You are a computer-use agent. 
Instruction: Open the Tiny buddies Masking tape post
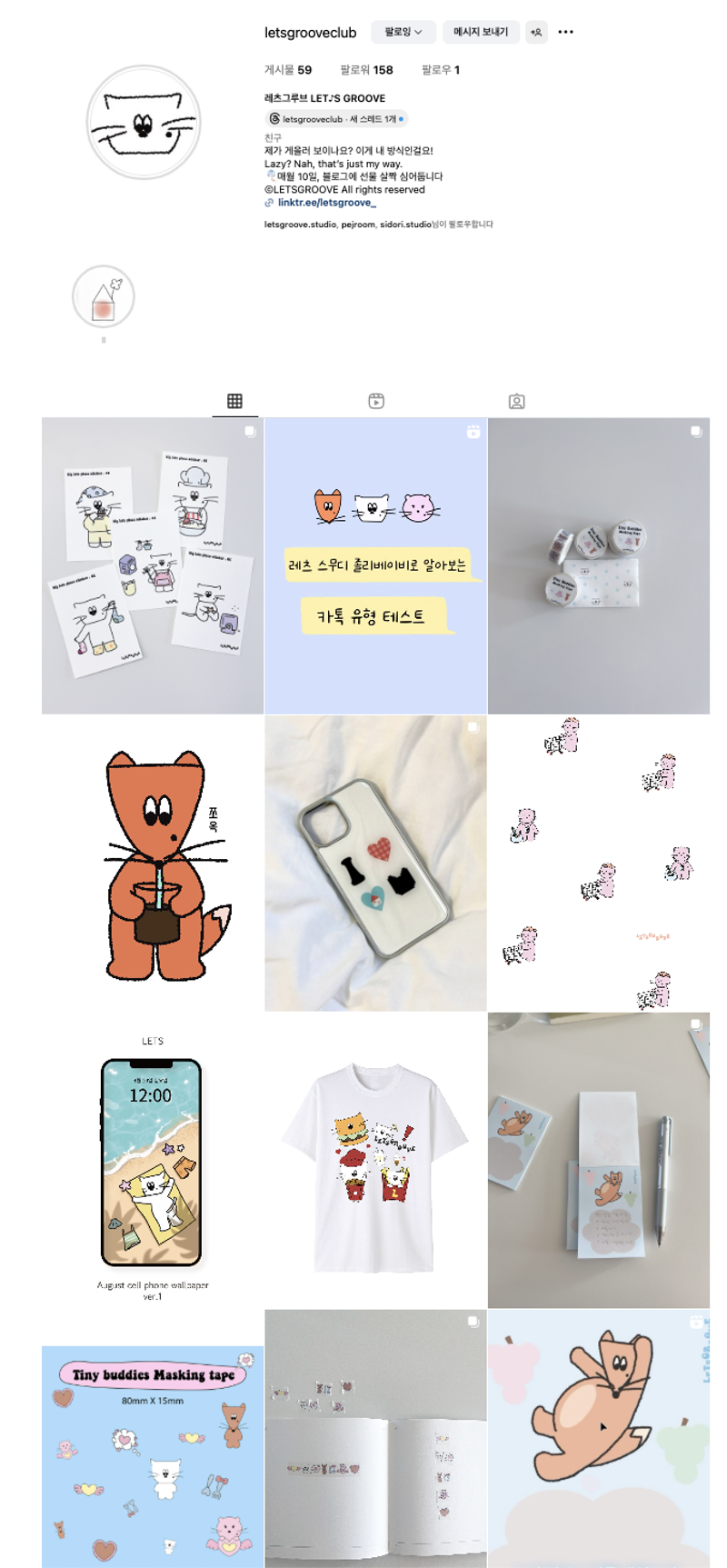(x=152, y=1456)
